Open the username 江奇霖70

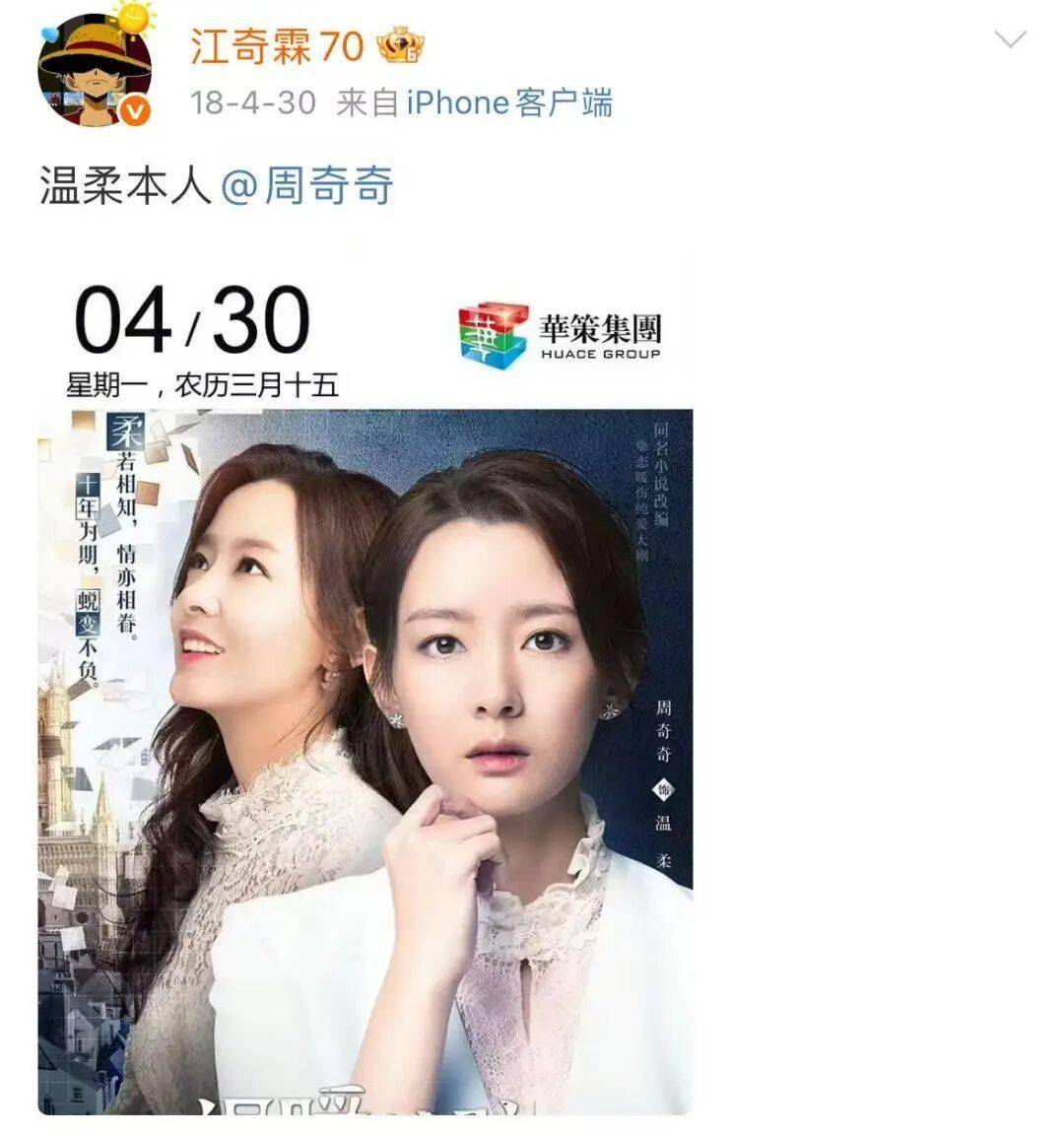pyautogui.click(x=276, y=46)
